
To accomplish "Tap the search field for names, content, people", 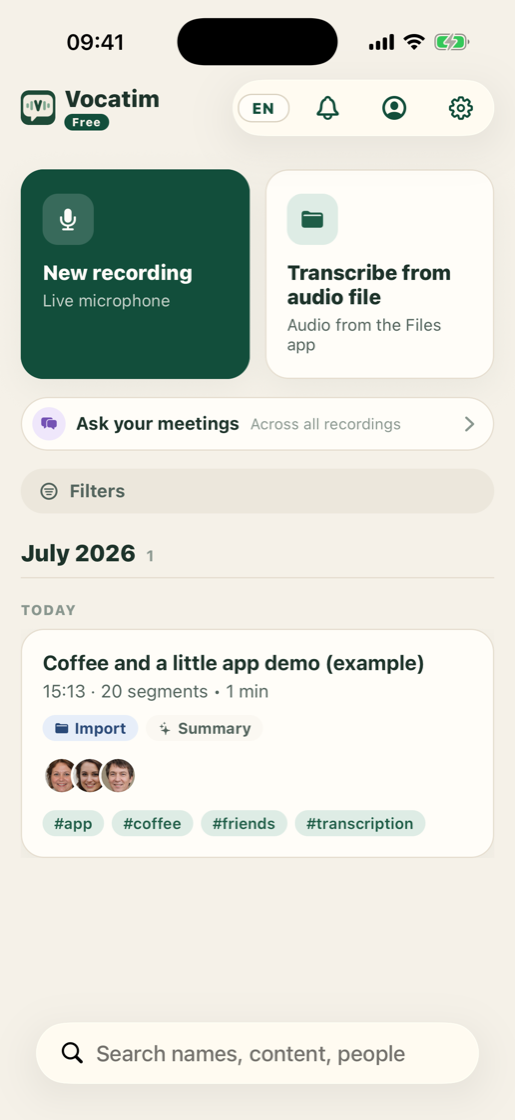I will tap(257, 1053).
